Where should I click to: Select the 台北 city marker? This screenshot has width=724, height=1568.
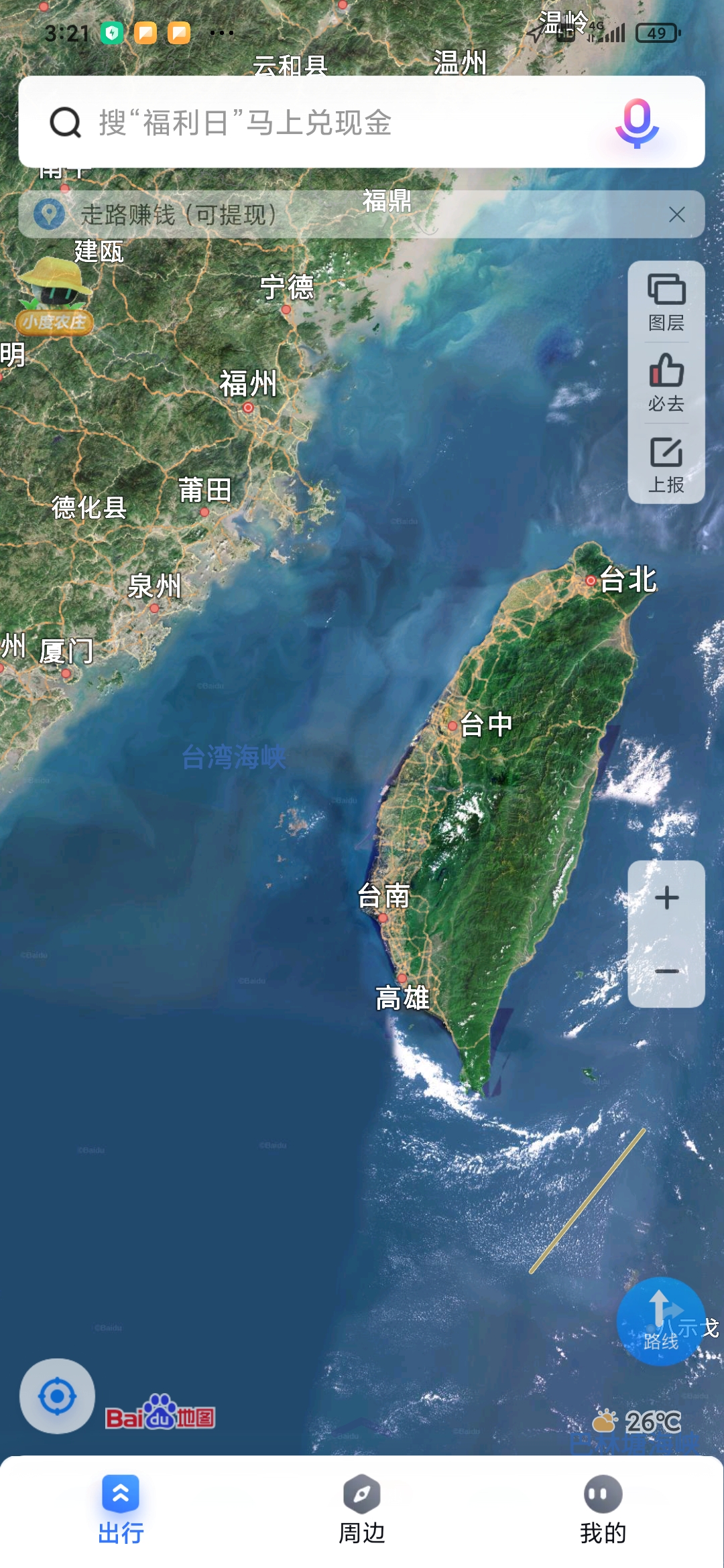pos(590,580)
